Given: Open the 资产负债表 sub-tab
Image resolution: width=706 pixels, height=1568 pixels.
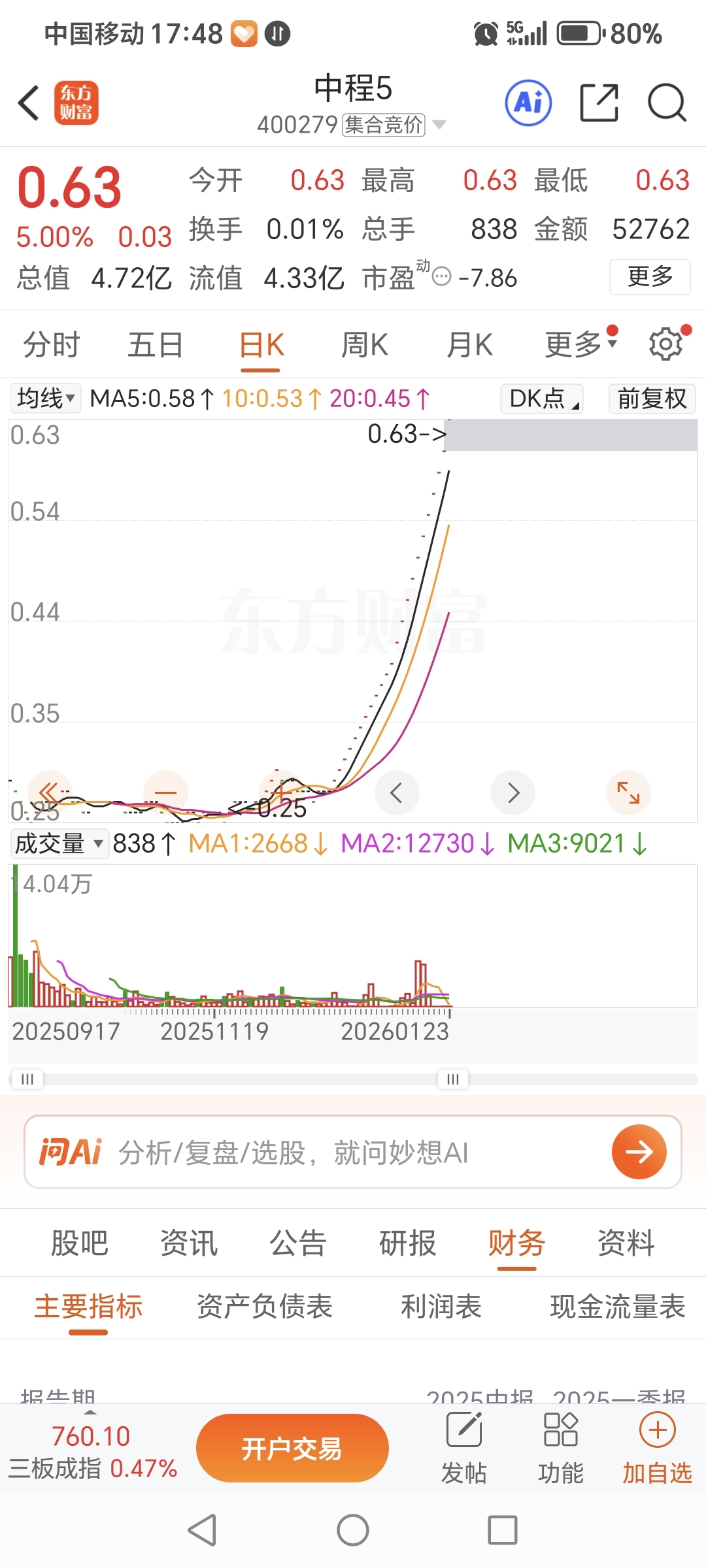Looking at the screenshot, I should 265,1307.
